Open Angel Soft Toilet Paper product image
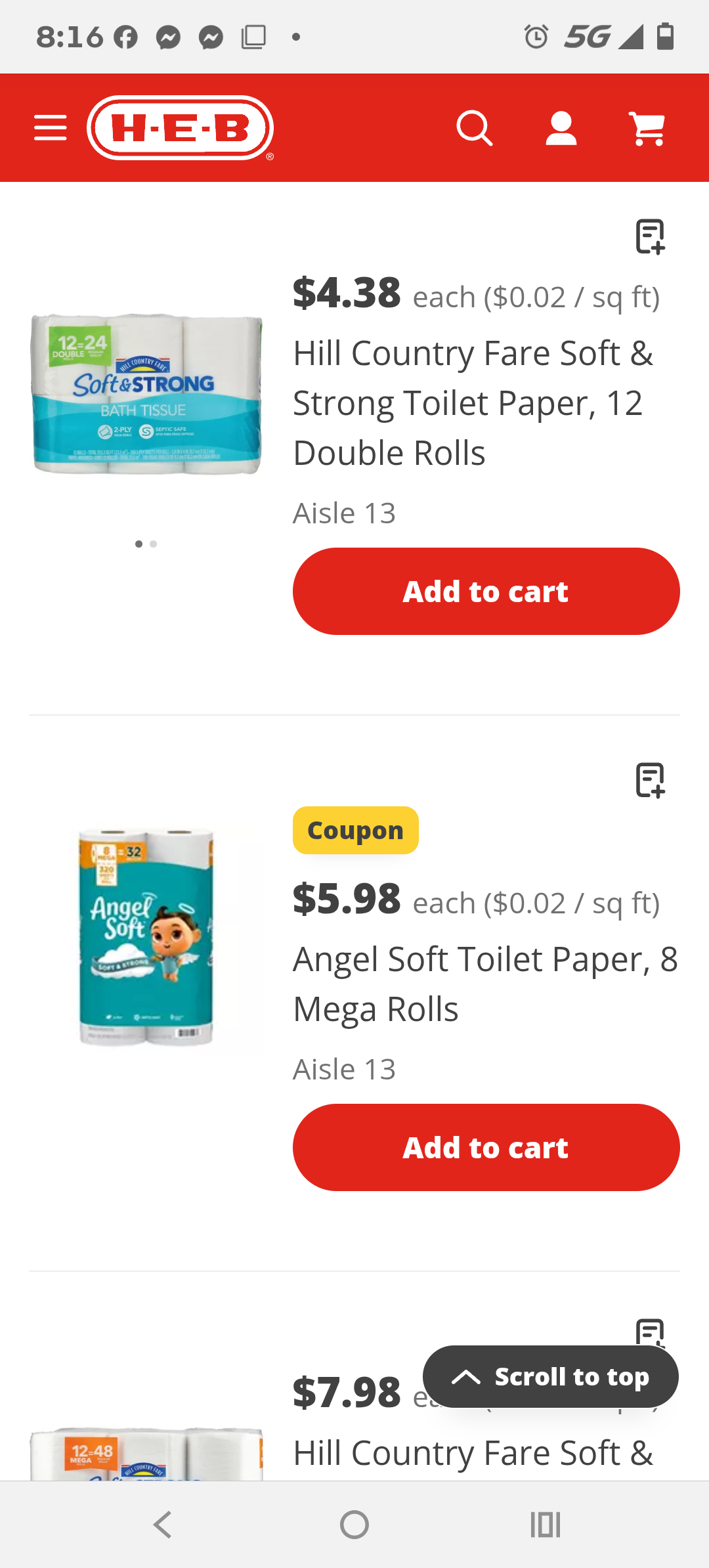 (146, 937)
